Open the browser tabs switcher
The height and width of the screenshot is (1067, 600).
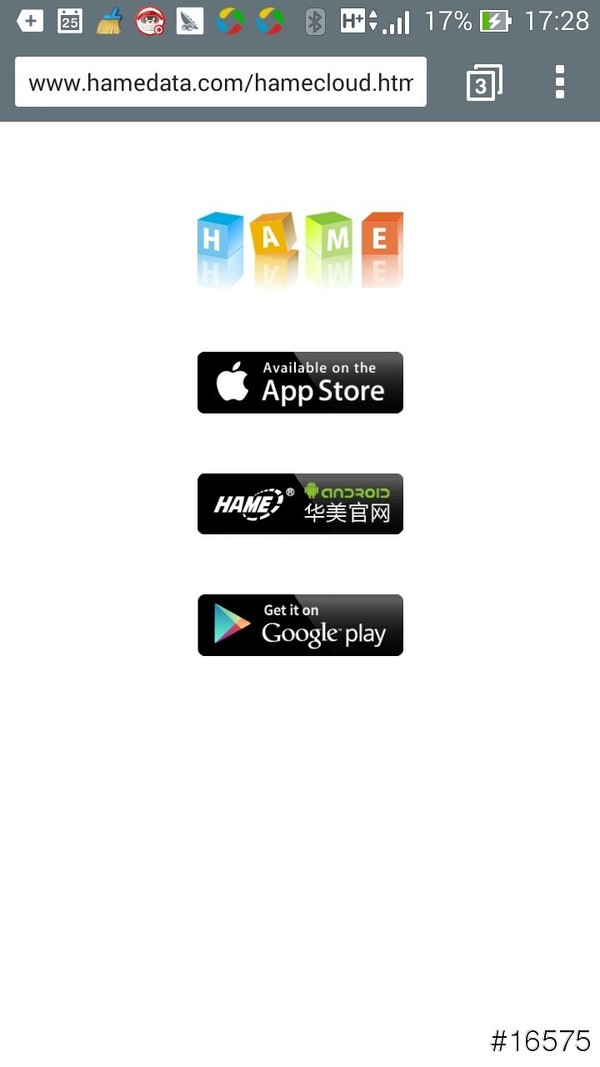[484, 83]
